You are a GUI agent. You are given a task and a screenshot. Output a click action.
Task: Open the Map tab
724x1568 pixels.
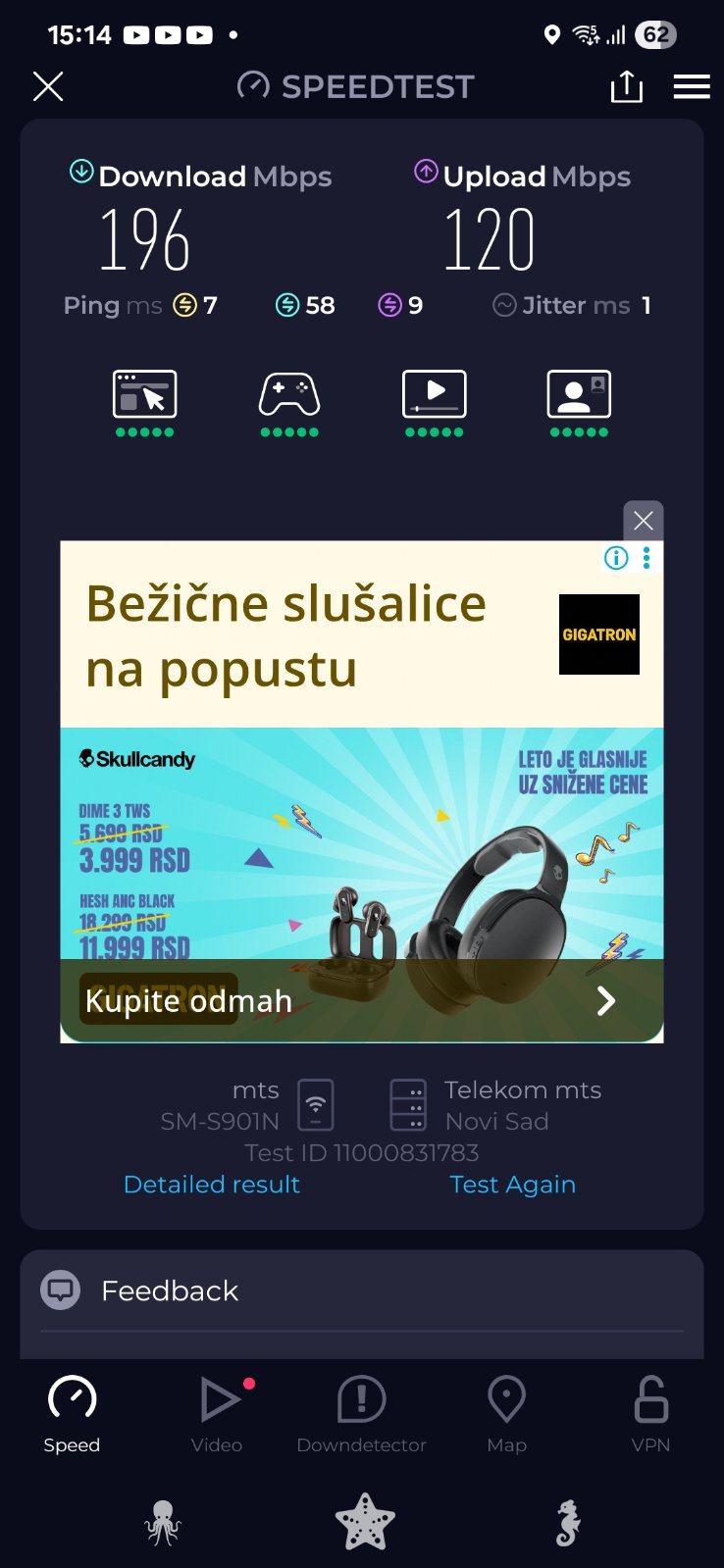(506, 1414)
